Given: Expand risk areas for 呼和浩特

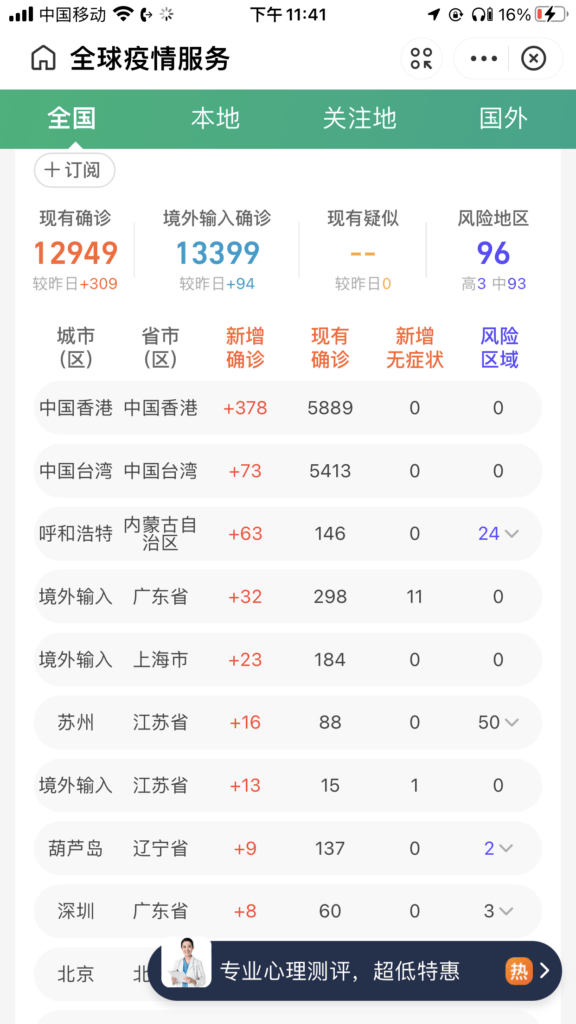Looking at the screenshot, I should pos(498,534).
